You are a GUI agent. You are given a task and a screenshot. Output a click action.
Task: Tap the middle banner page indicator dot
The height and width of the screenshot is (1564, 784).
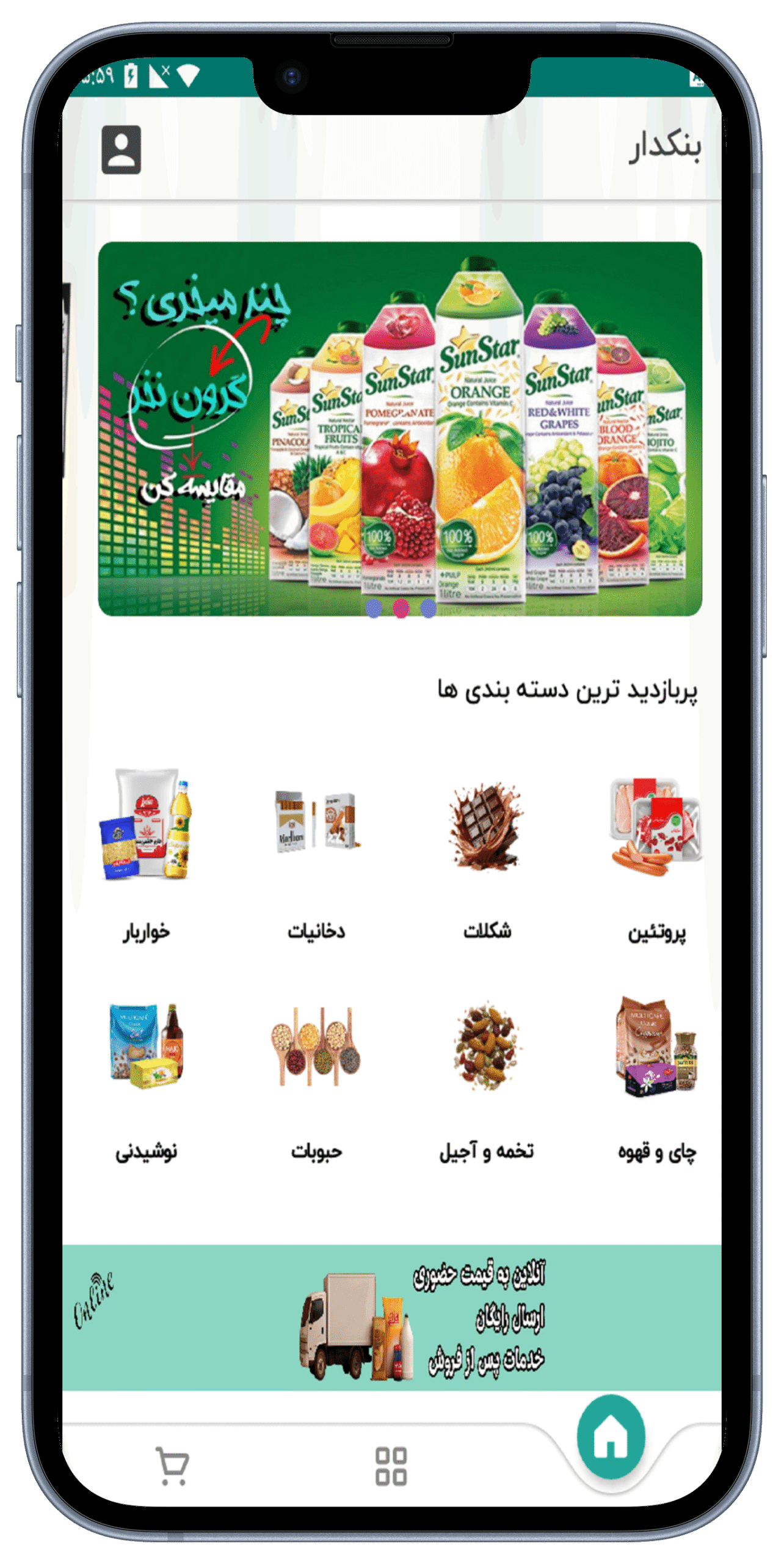click(x=401, y=608)
